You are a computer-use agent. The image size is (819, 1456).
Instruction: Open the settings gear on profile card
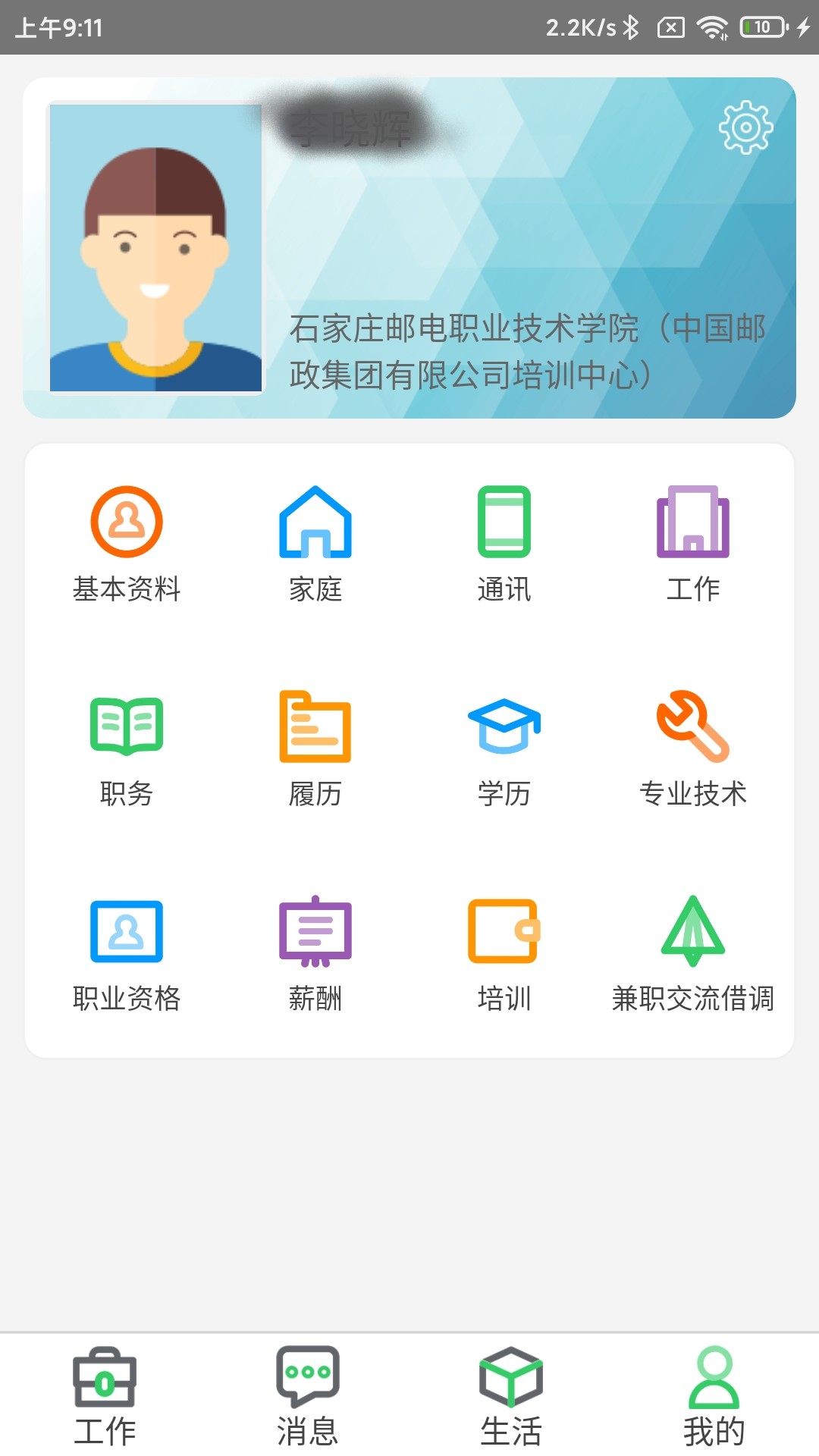coord(746,127)
